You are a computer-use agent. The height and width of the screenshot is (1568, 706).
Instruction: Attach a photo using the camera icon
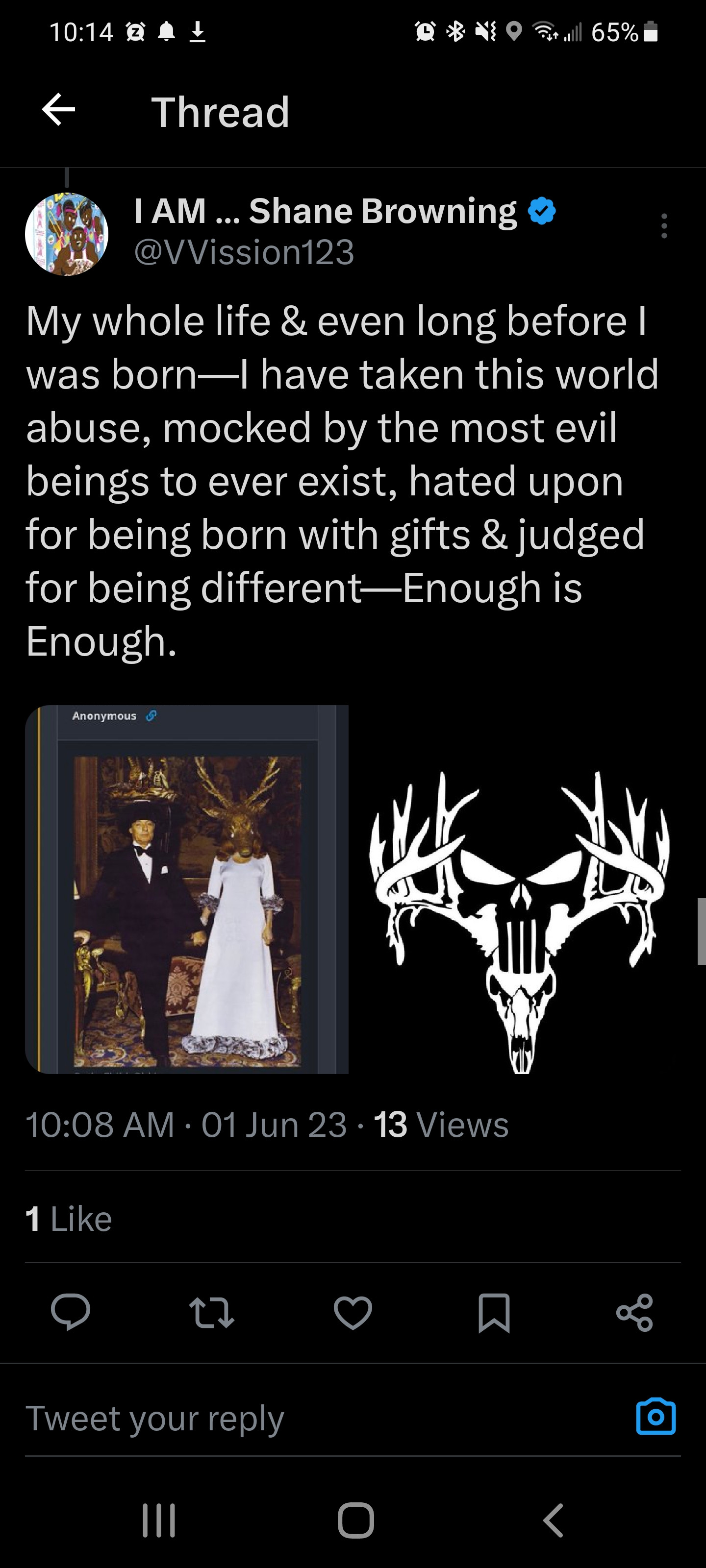tap(656, 1417)
